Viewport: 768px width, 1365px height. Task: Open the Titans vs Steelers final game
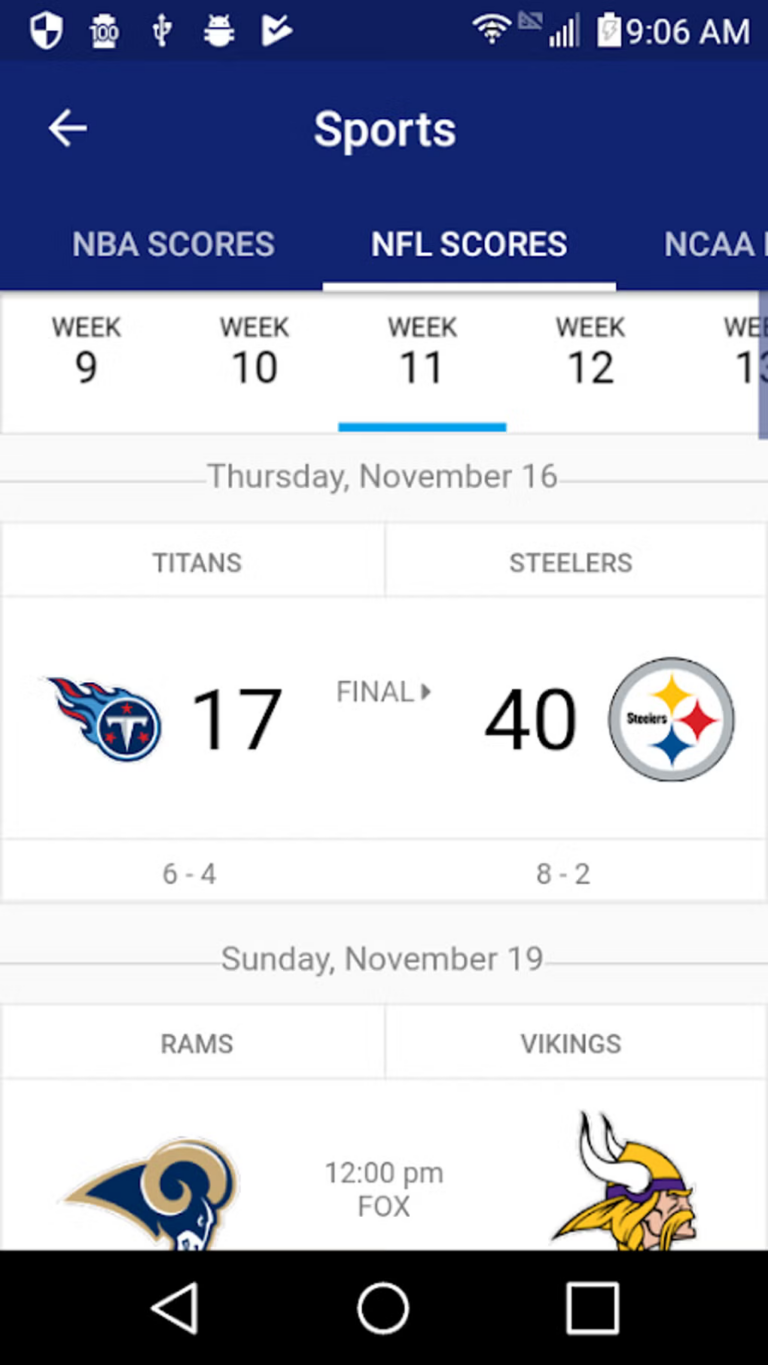coord(384,717)
